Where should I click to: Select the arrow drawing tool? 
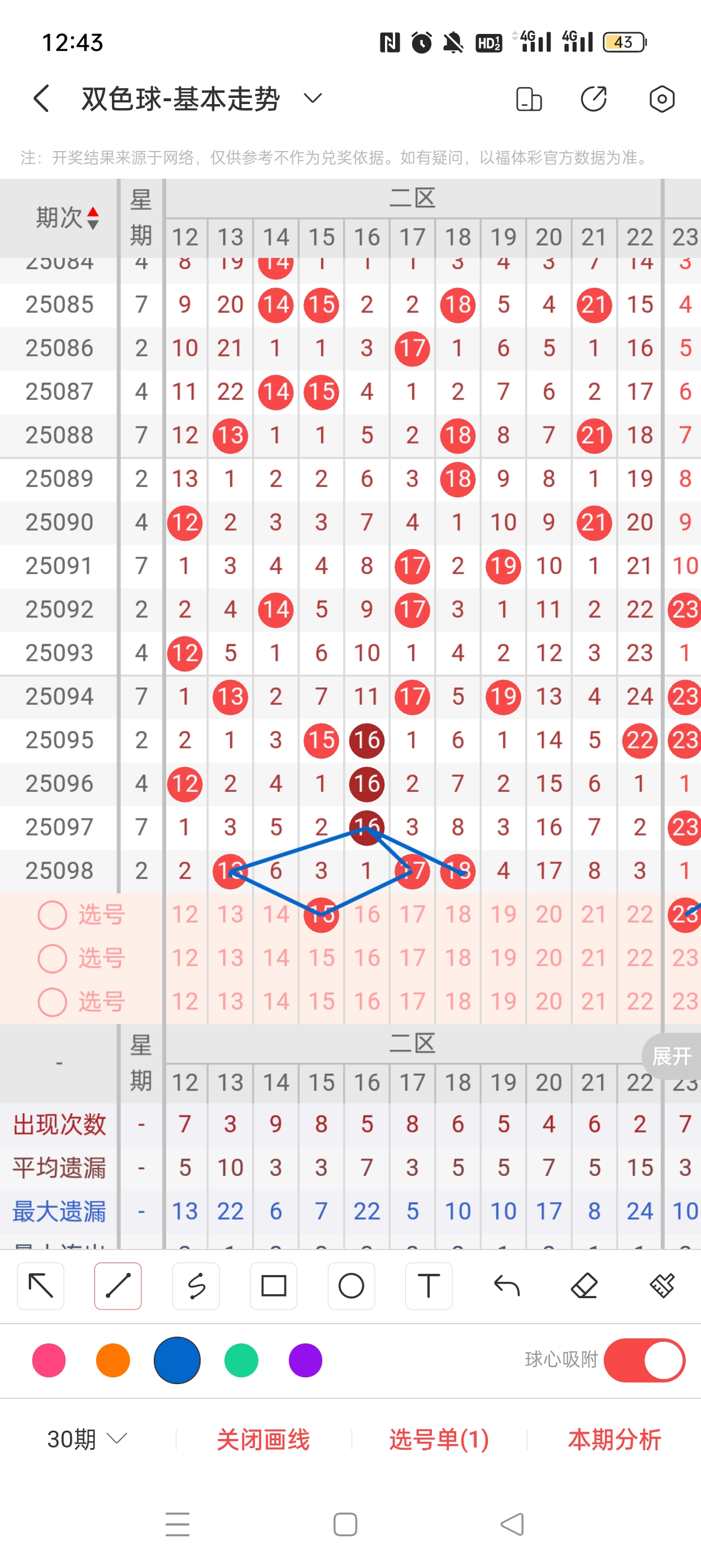pos(41,1286)
